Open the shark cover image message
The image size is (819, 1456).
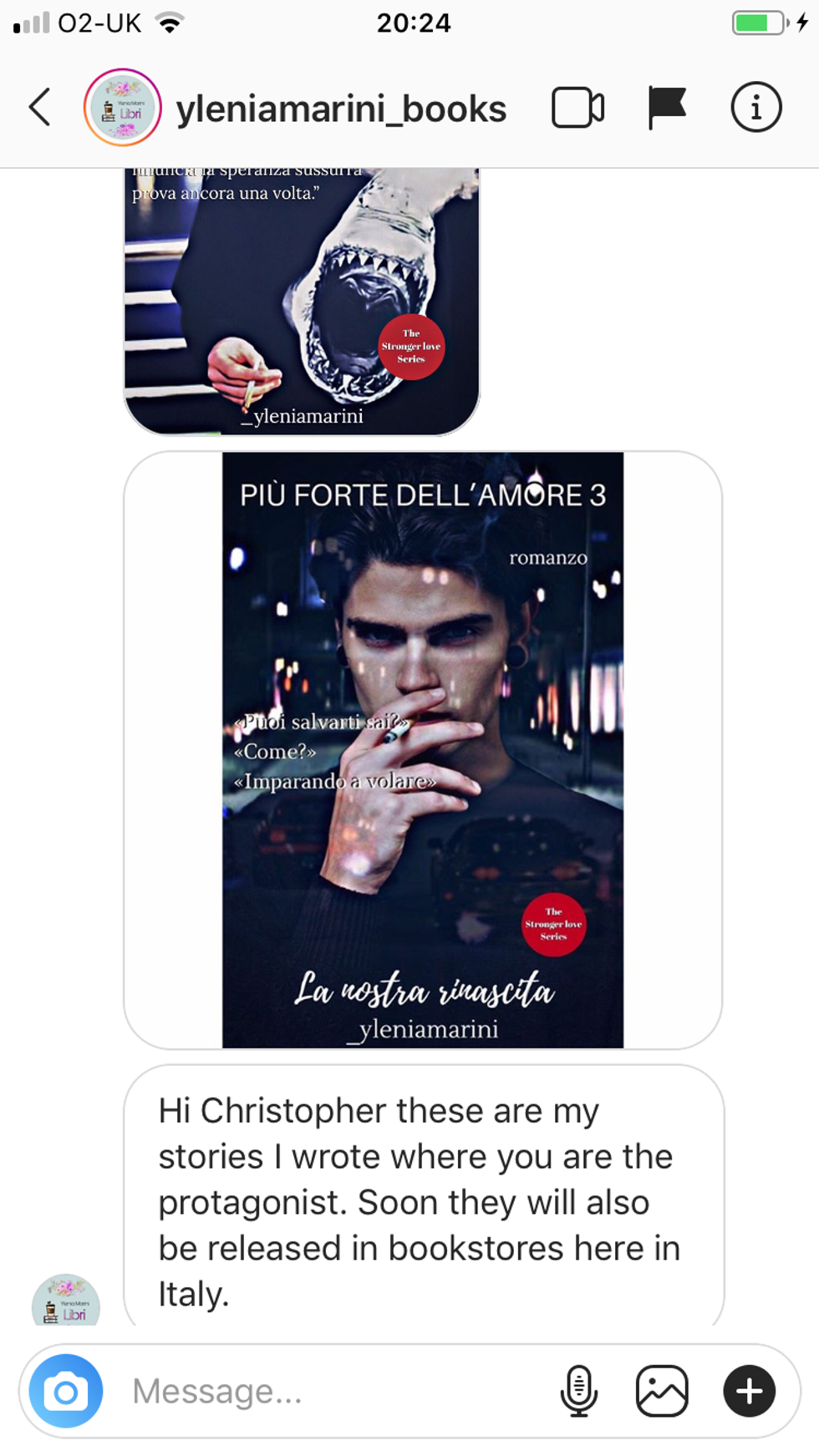click(x=302, y=301)
